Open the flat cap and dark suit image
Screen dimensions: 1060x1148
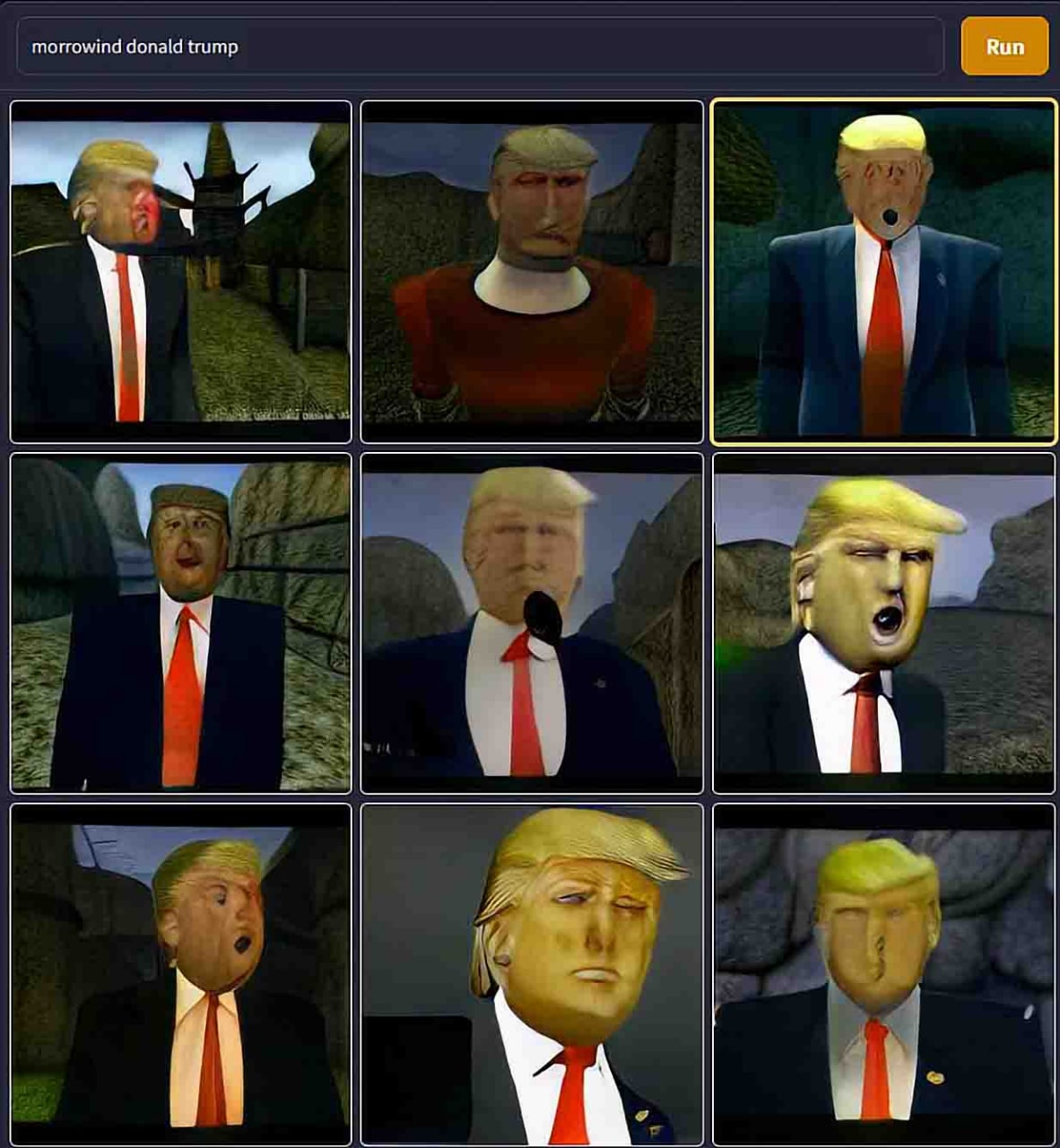(x=180, y=623)
